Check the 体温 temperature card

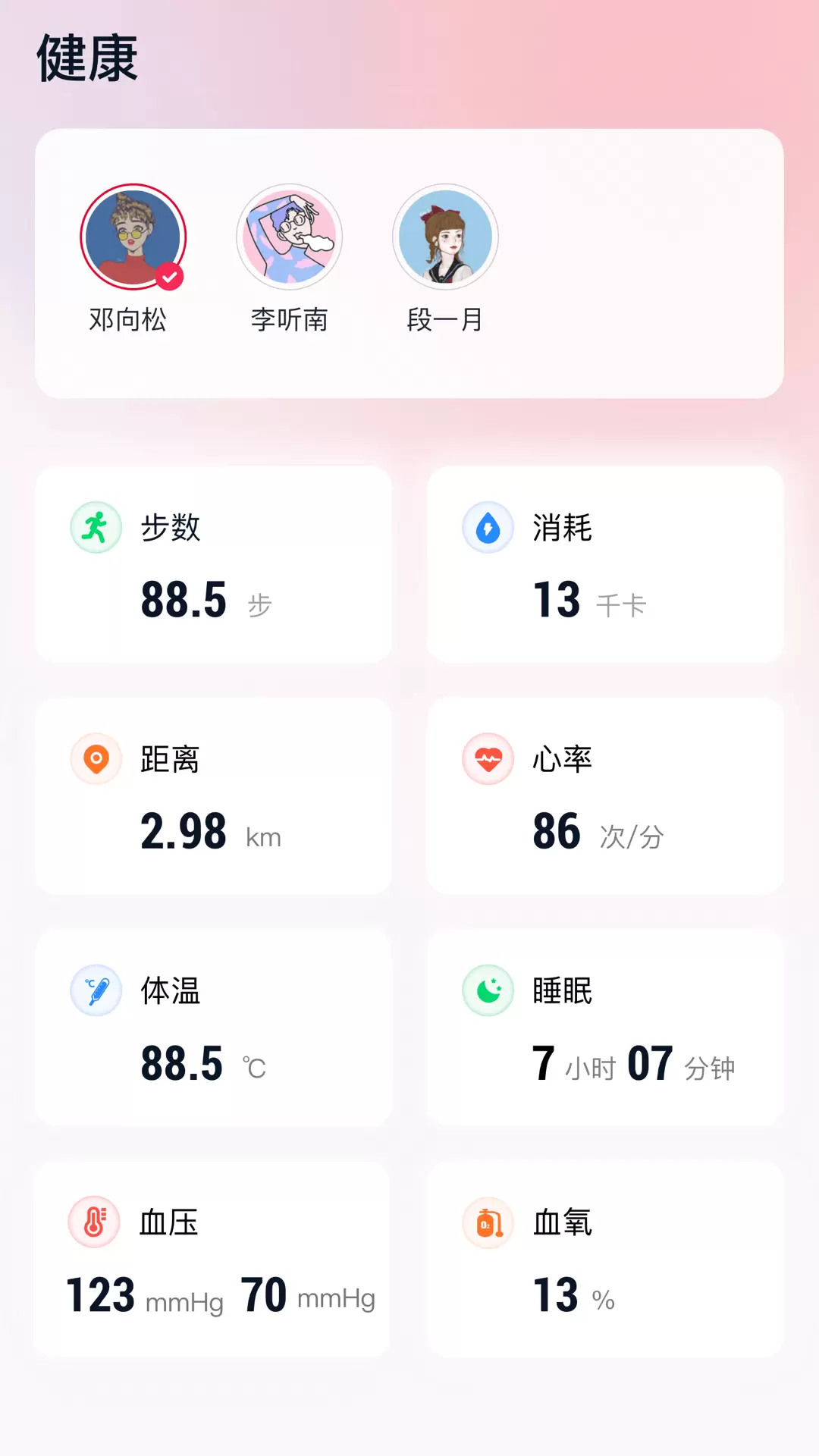pyautogui.click(x=213, y=1028)
